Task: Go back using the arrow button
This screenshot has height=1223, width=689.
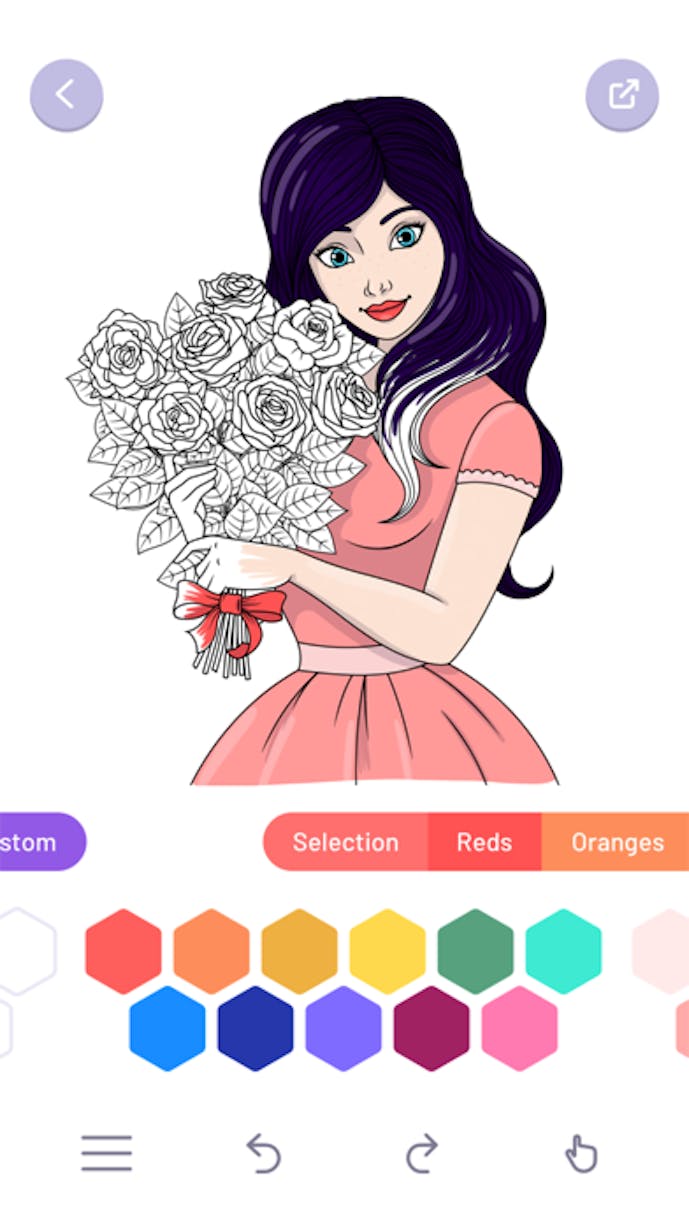Action: tap(66, 96)
